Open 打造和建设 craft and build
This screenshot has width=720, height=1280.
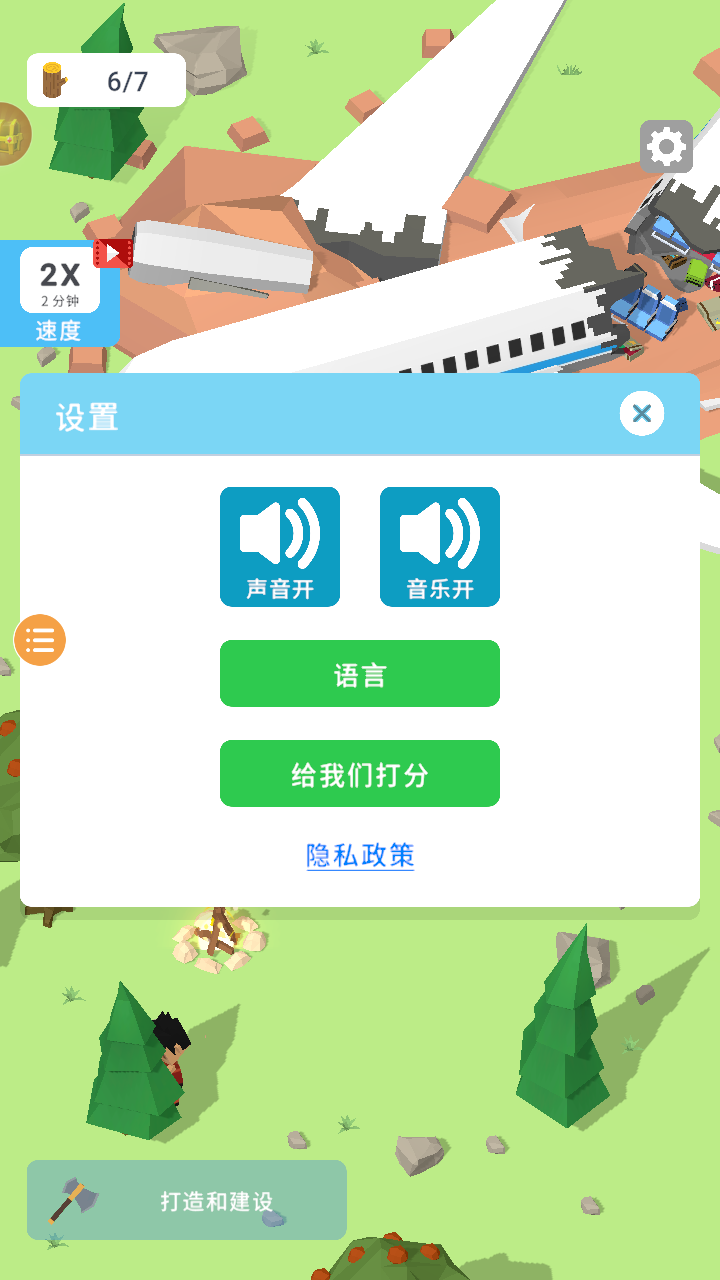pos(187,1200)
